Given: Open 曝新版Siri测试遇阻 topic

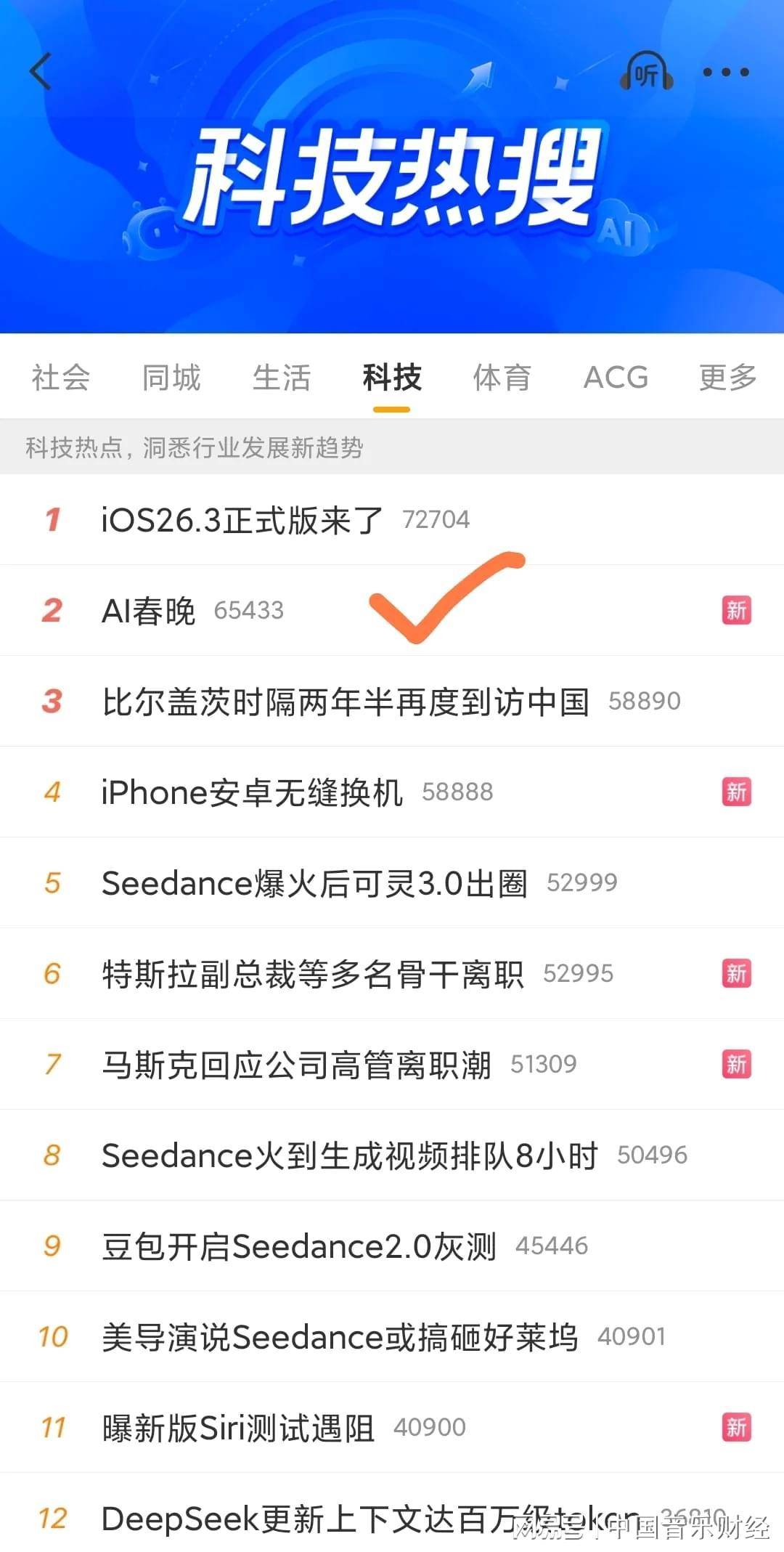Looking at the screenshot, I should point(237,1428).
